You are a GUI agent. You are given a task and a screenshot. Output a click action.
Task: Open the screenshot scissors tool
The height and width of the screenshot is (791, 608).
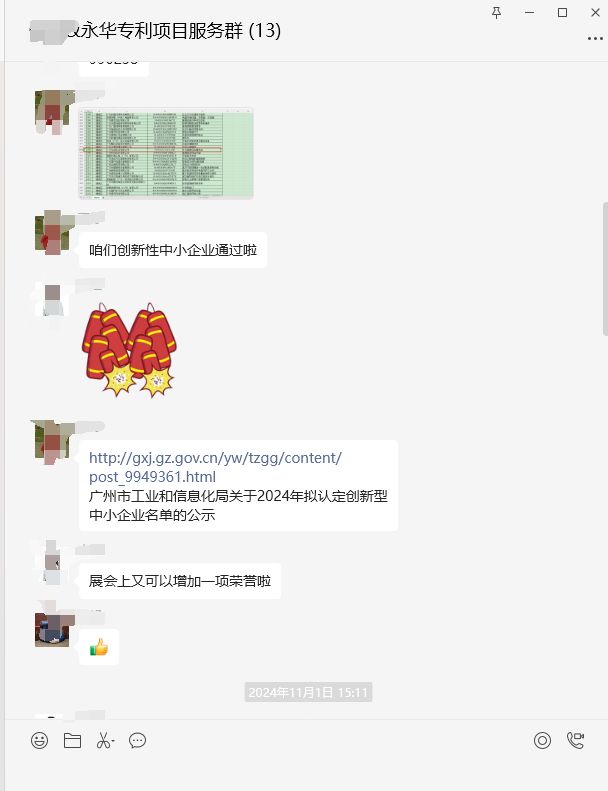tap(104, 741)
